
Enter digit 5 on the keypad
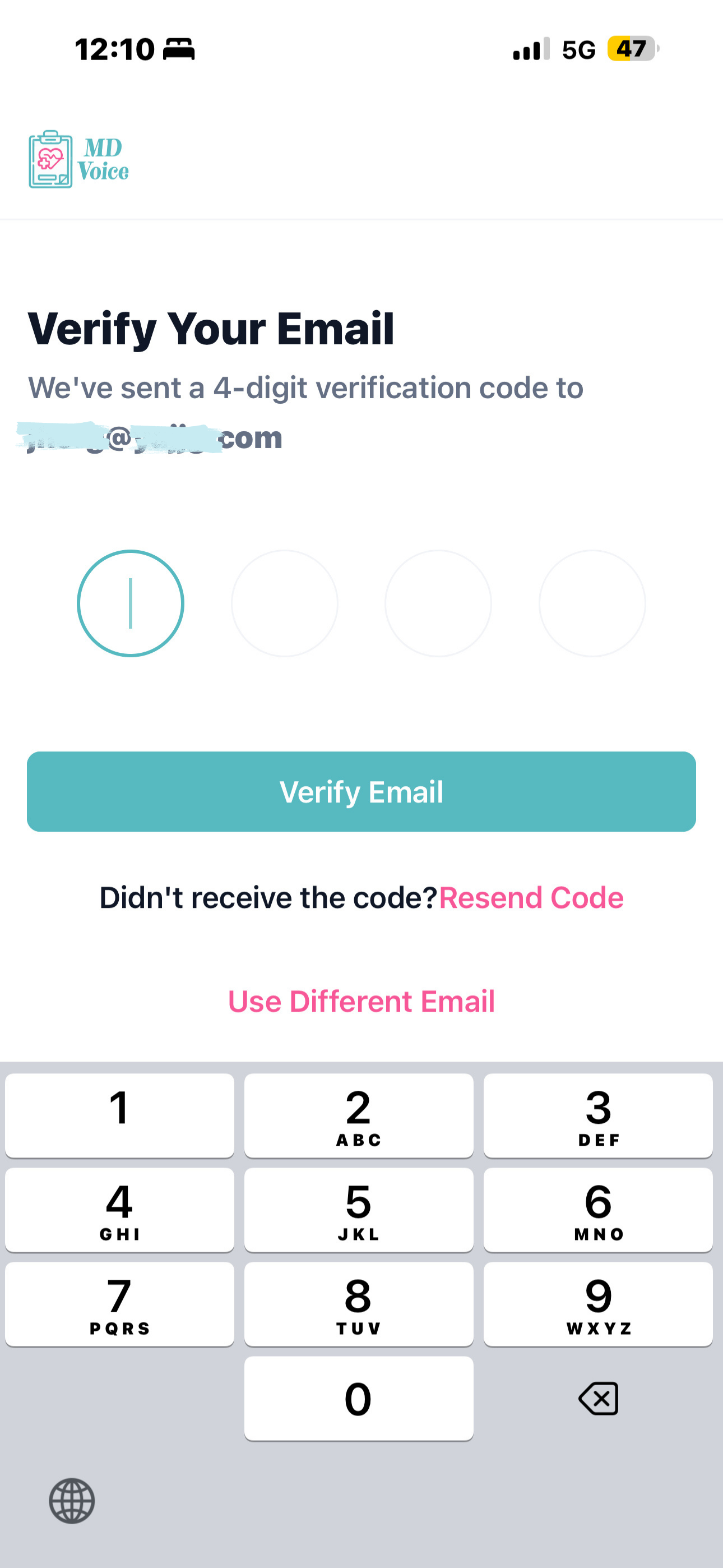pos(359,1210)
